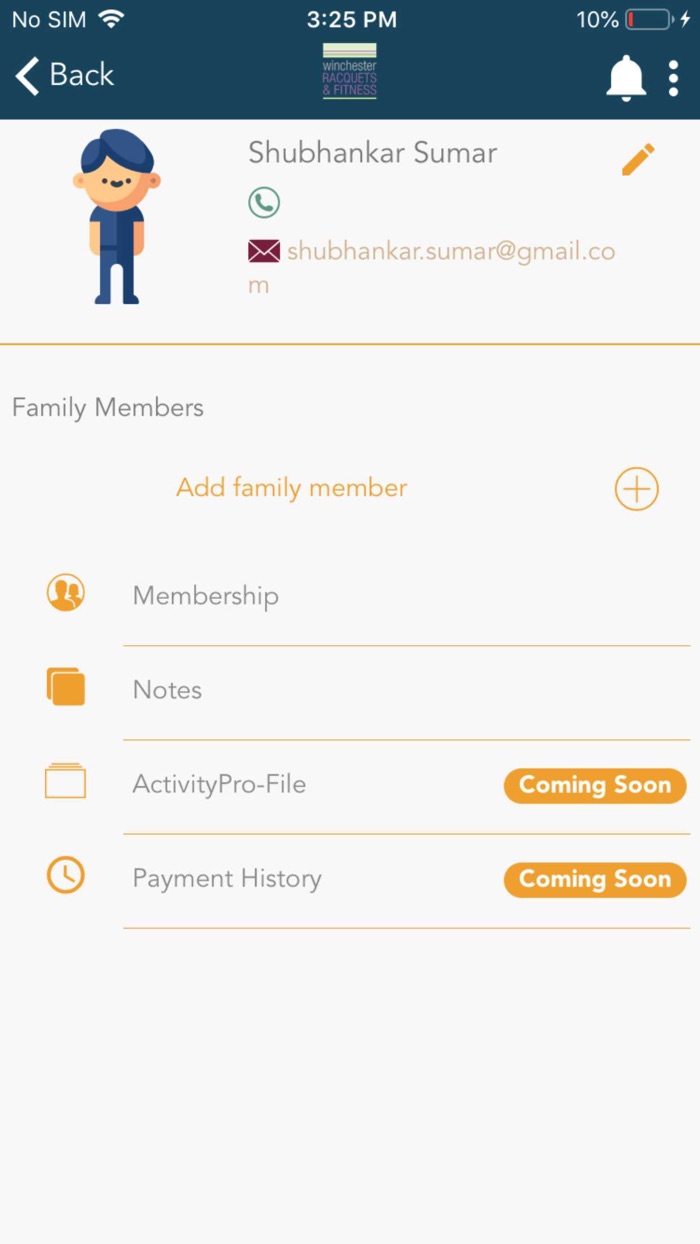Image resolution: width=700 pixels, height=1244 pixels.
Task: Open the Notes row
Action: click(x=168, y=690)
